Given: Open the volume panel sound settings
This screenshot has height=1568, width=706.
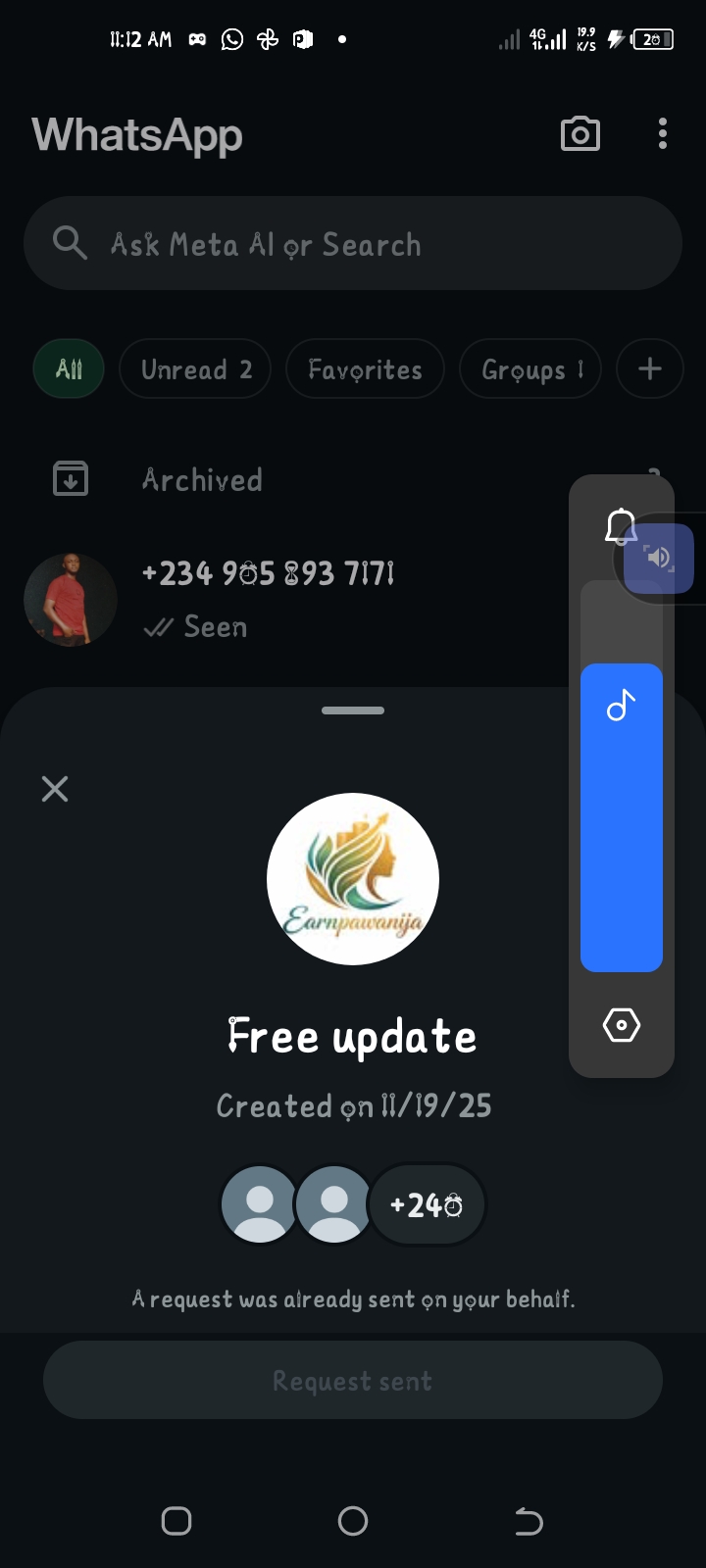Looking at the screenshot, I should [x=621, y=1025].
